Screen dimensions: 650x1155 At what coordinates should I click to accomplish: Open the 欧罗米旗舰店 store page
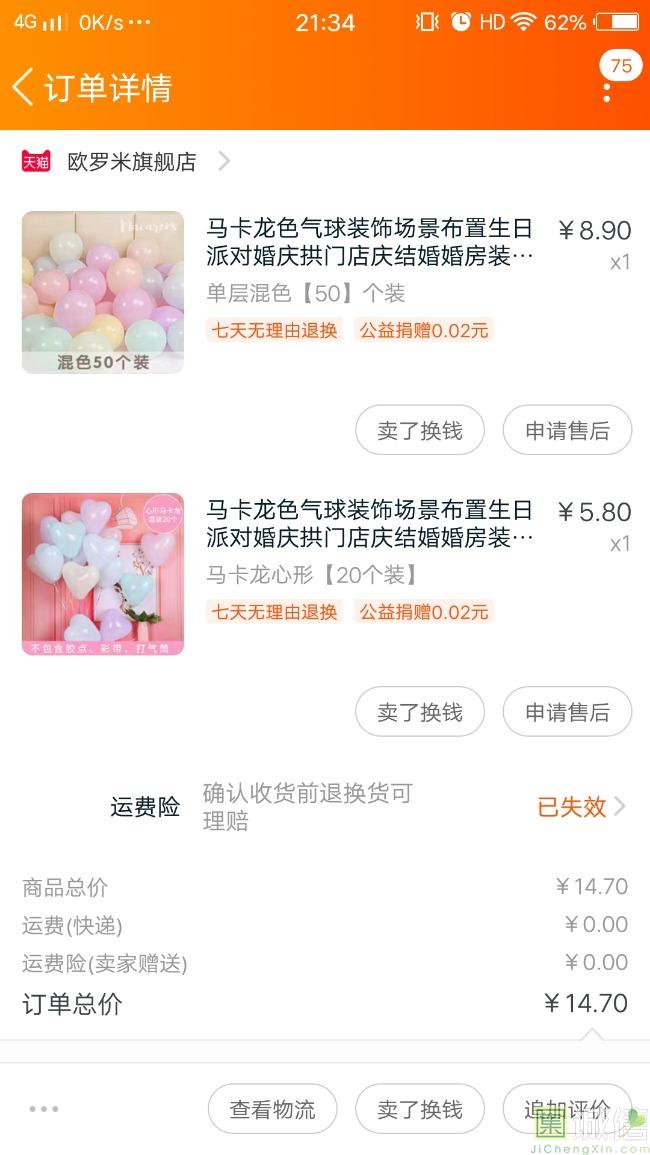pos(131,162)
